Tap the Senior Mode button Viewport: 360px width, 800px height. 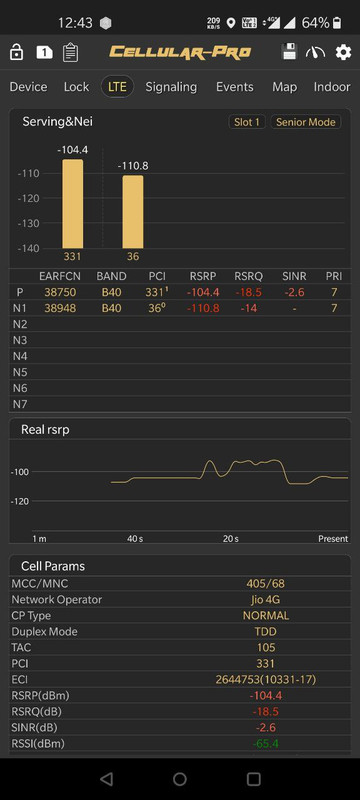click(x=305, y=122)
